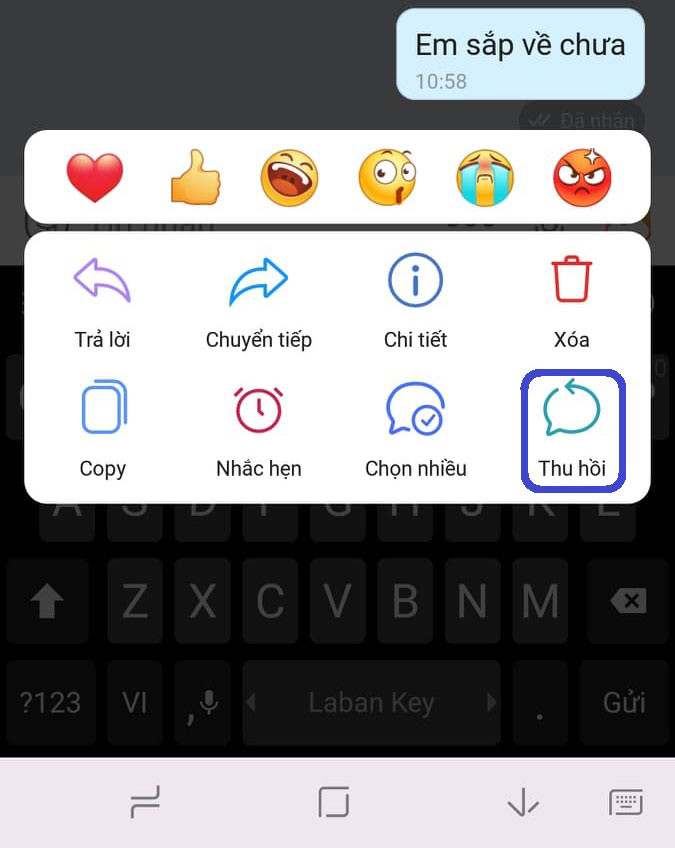React with the thumbs up emoji

tap(194, 178)
